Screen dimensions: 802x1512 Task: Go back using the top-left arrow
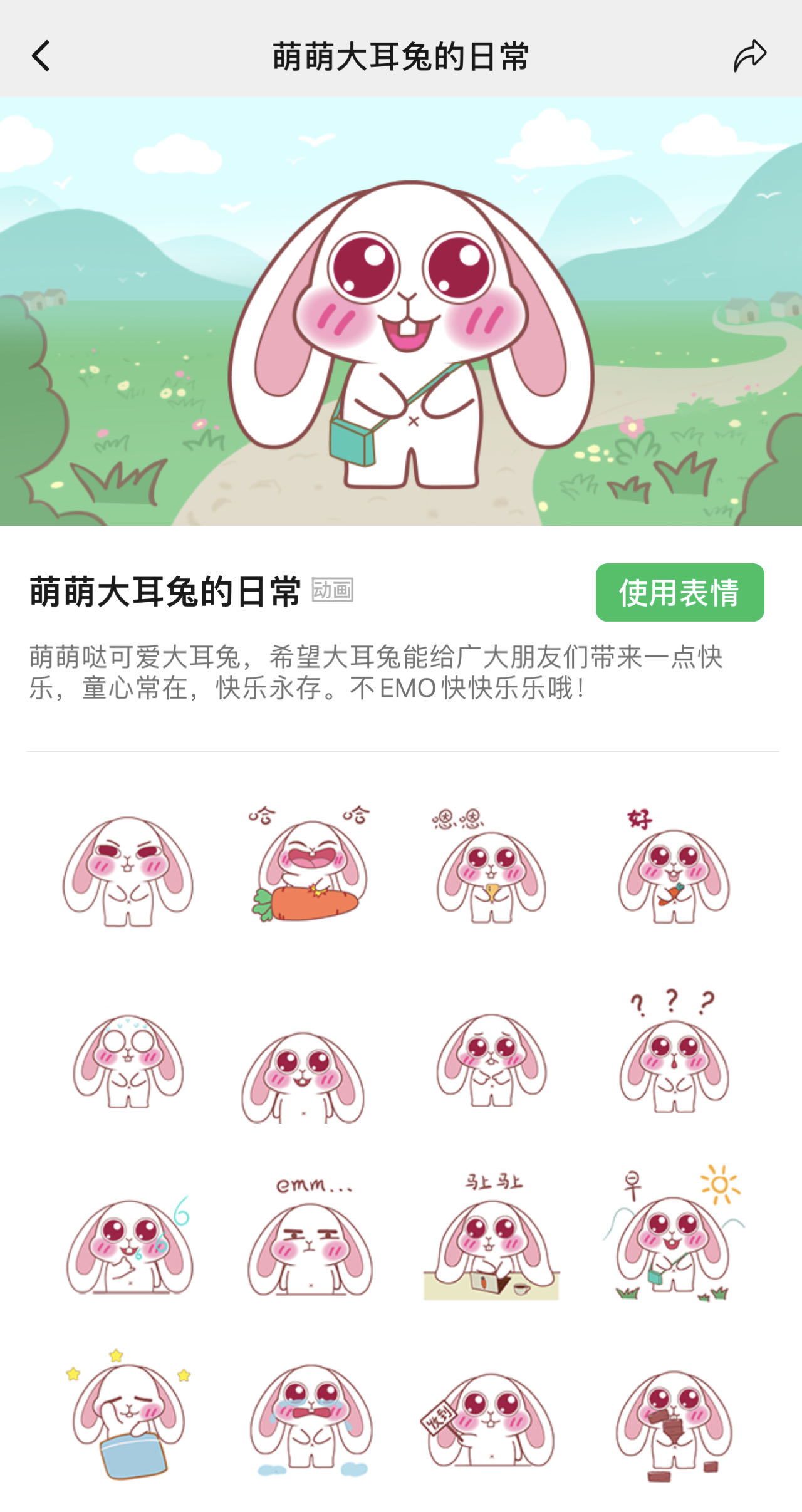(x=41, y=56)
